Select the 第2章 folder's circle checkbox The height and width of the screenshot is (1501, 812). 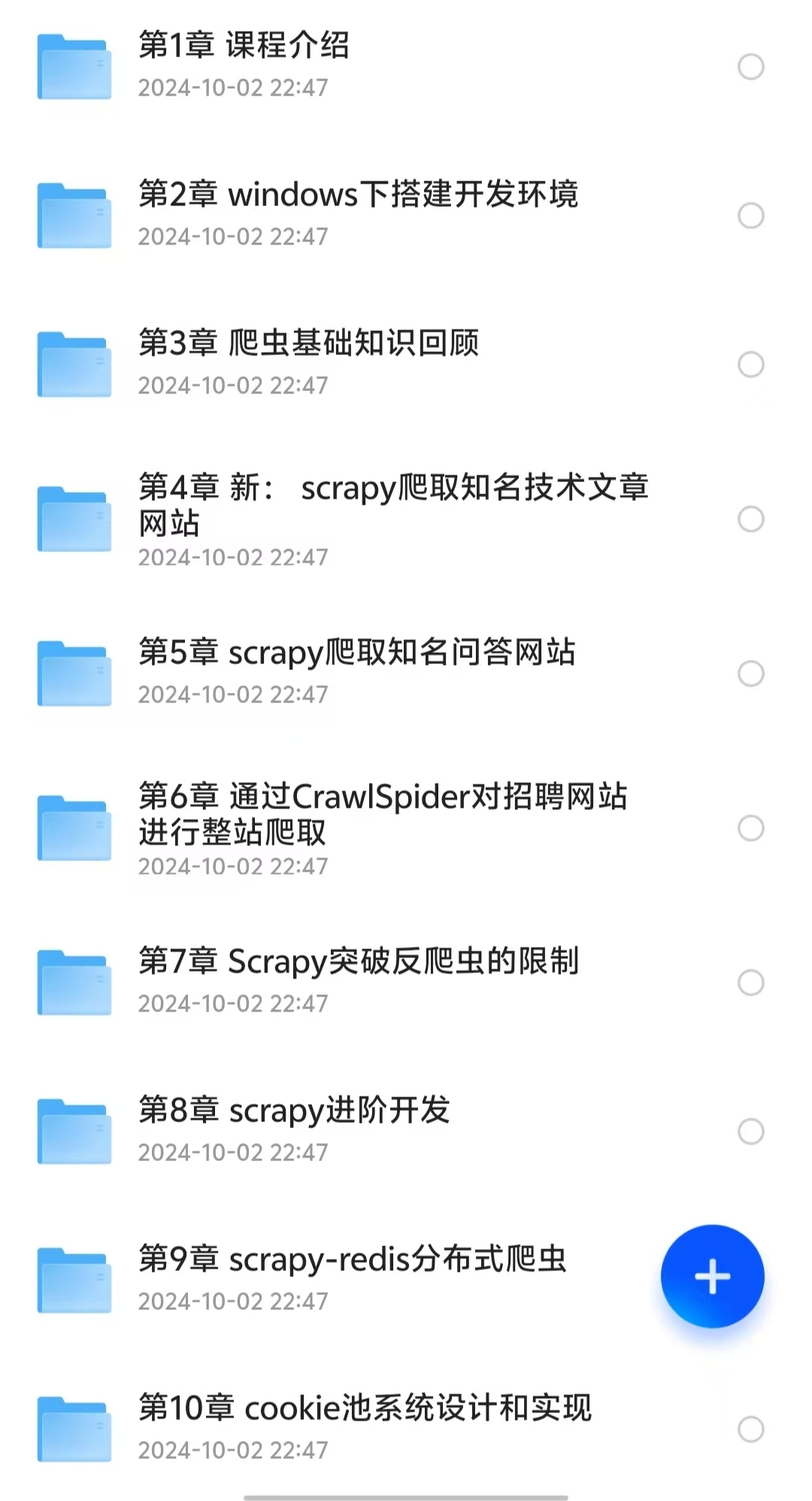750,216
